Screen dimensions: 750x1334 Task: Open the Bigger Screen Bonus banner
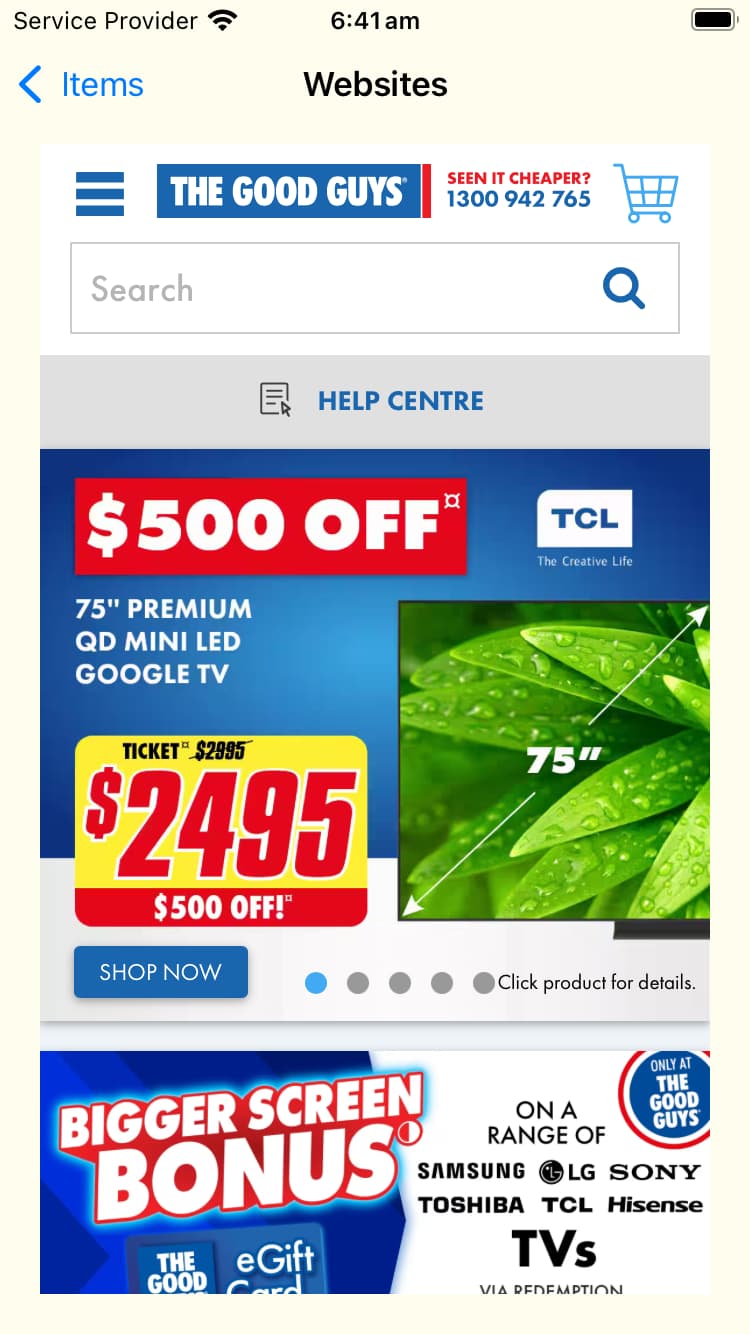pyautogui.click(x=375, y=1172)
